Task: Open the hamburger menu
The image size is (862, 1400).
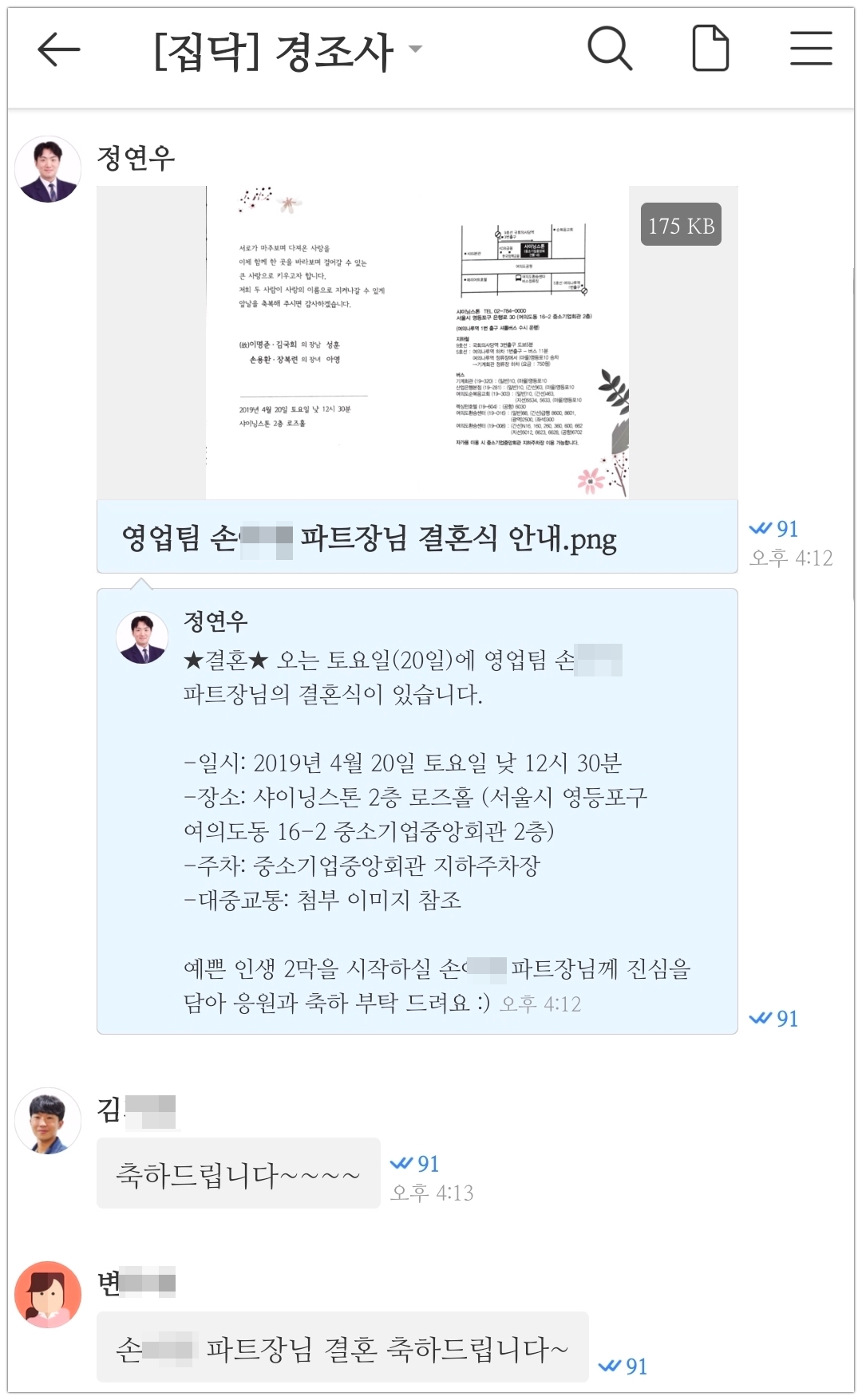Action: pyautogui.click(x=811, y=49)
